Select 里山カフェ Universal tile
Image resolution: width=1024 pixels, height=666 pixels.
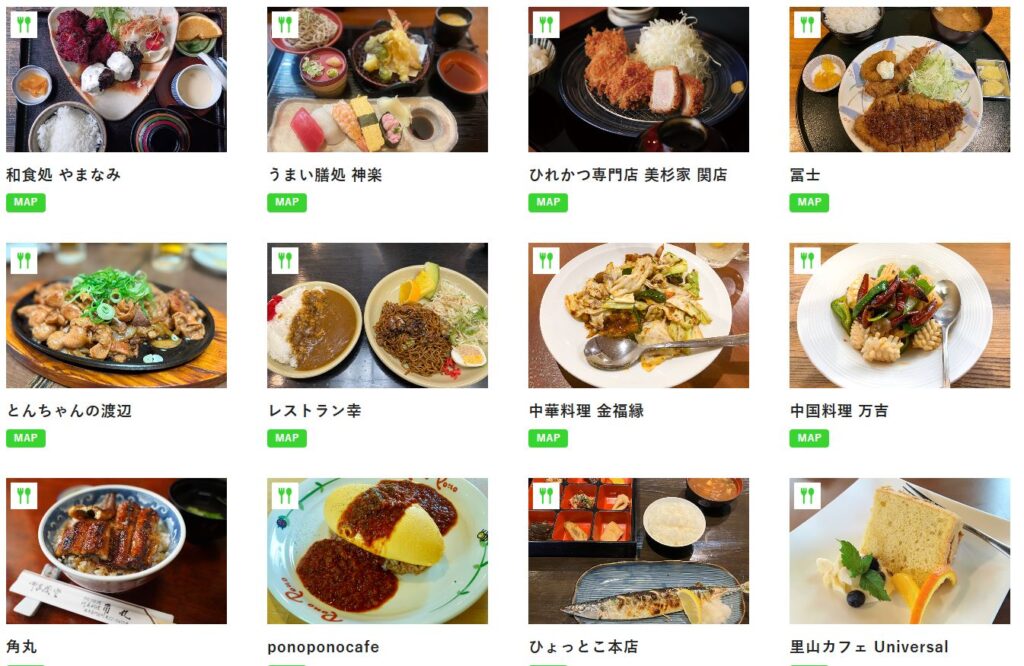point(899,551)
